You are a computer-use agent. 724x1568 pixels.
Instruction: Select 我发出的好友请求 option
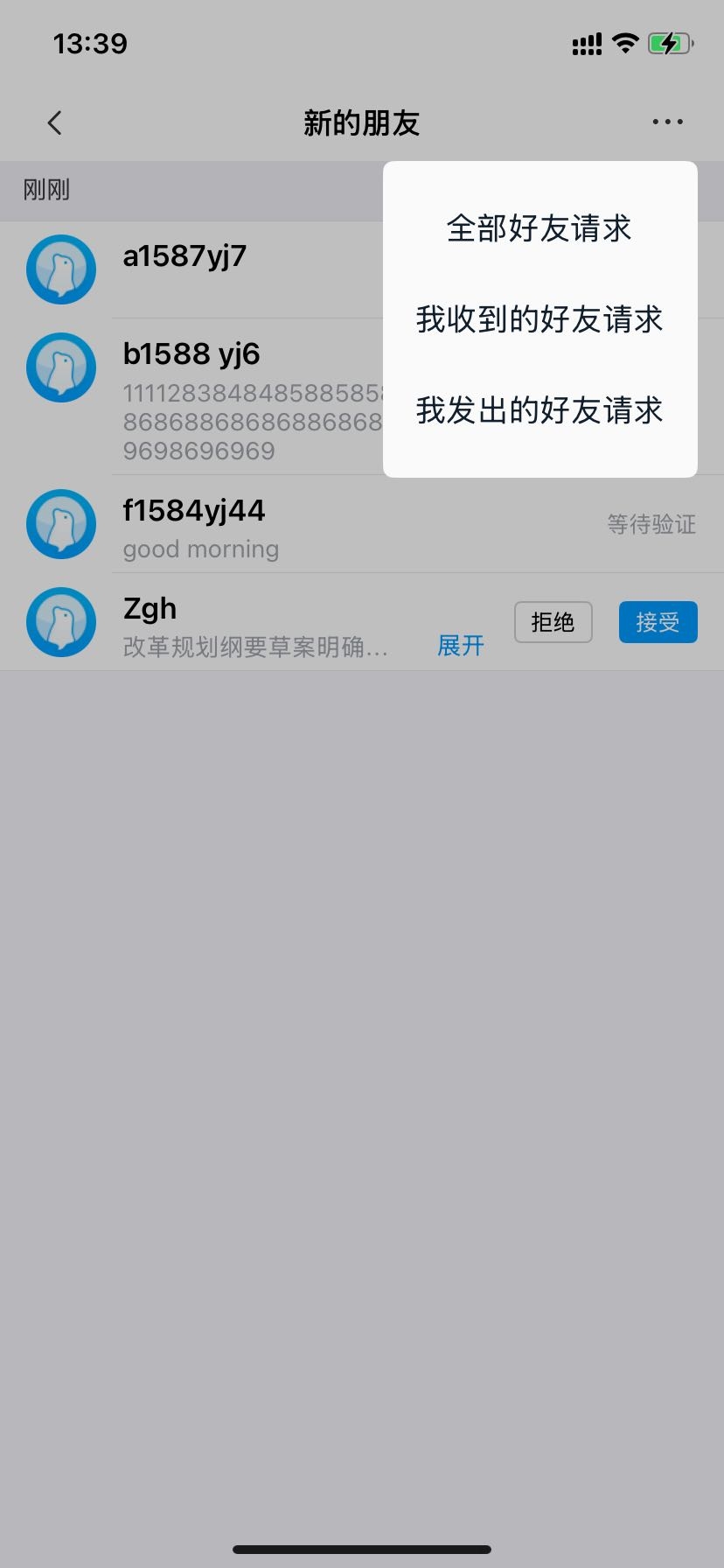click(x=540, y=410)
